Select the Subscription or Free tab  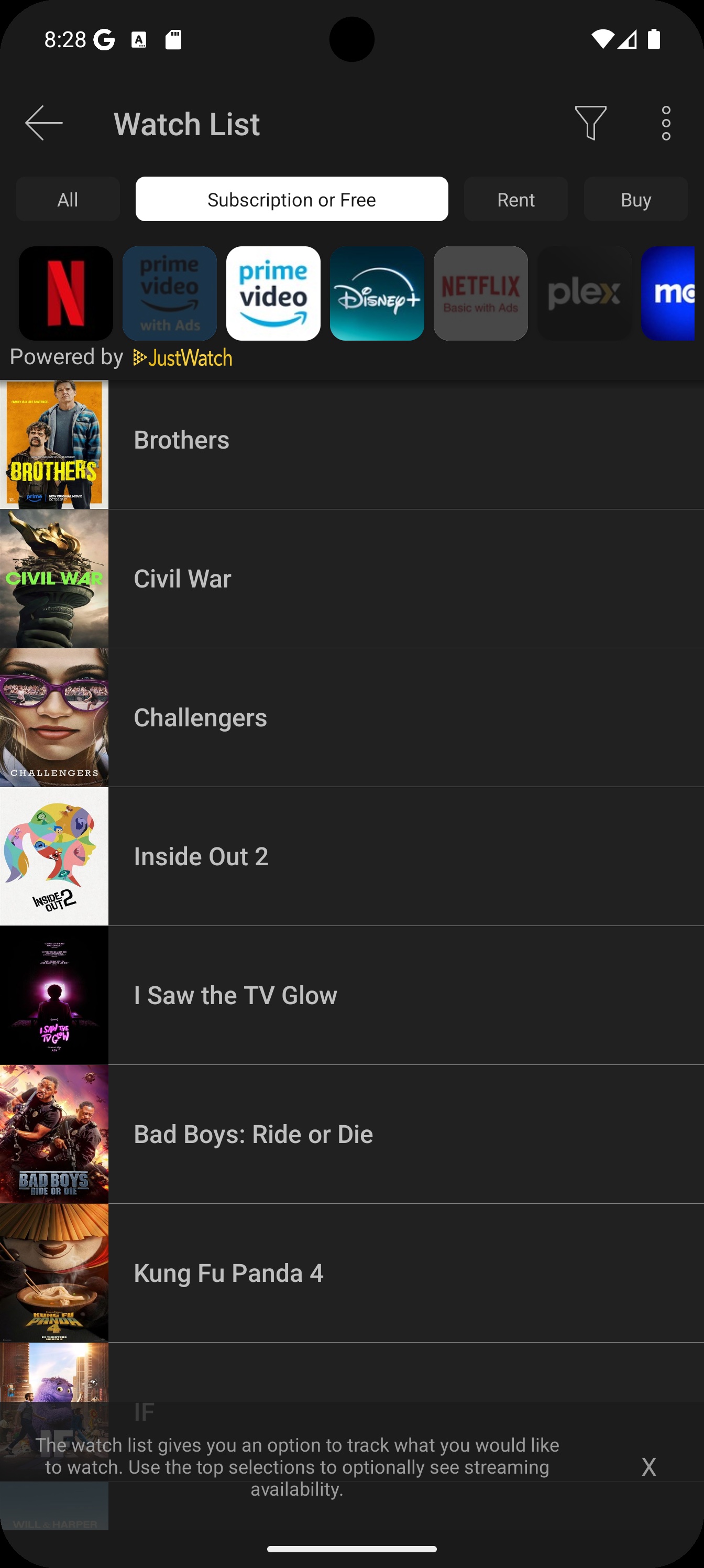[x=291, y=200]
